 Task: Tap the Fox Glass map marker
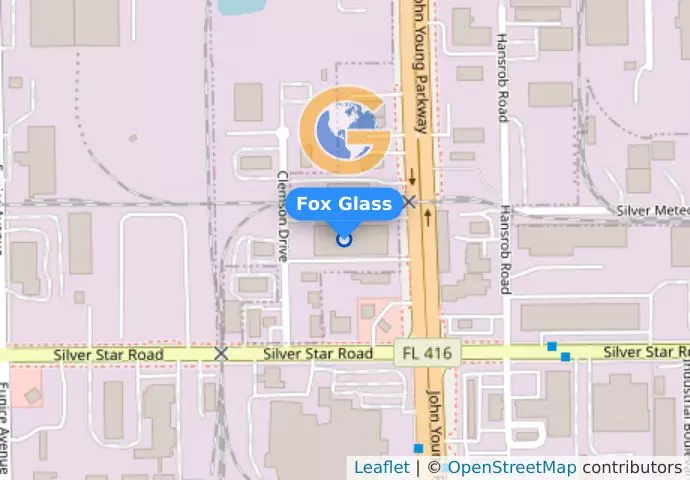click(344, 239)
